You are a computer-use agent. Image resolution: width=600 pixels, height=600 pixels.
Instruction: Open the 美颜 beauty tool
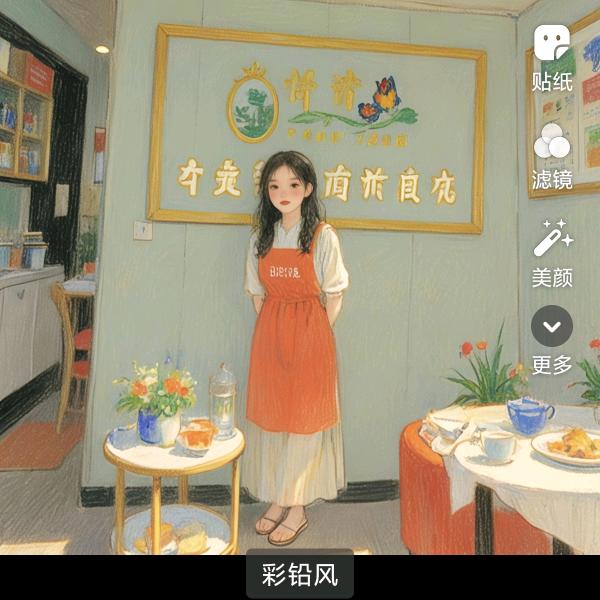tap(552, 253)
